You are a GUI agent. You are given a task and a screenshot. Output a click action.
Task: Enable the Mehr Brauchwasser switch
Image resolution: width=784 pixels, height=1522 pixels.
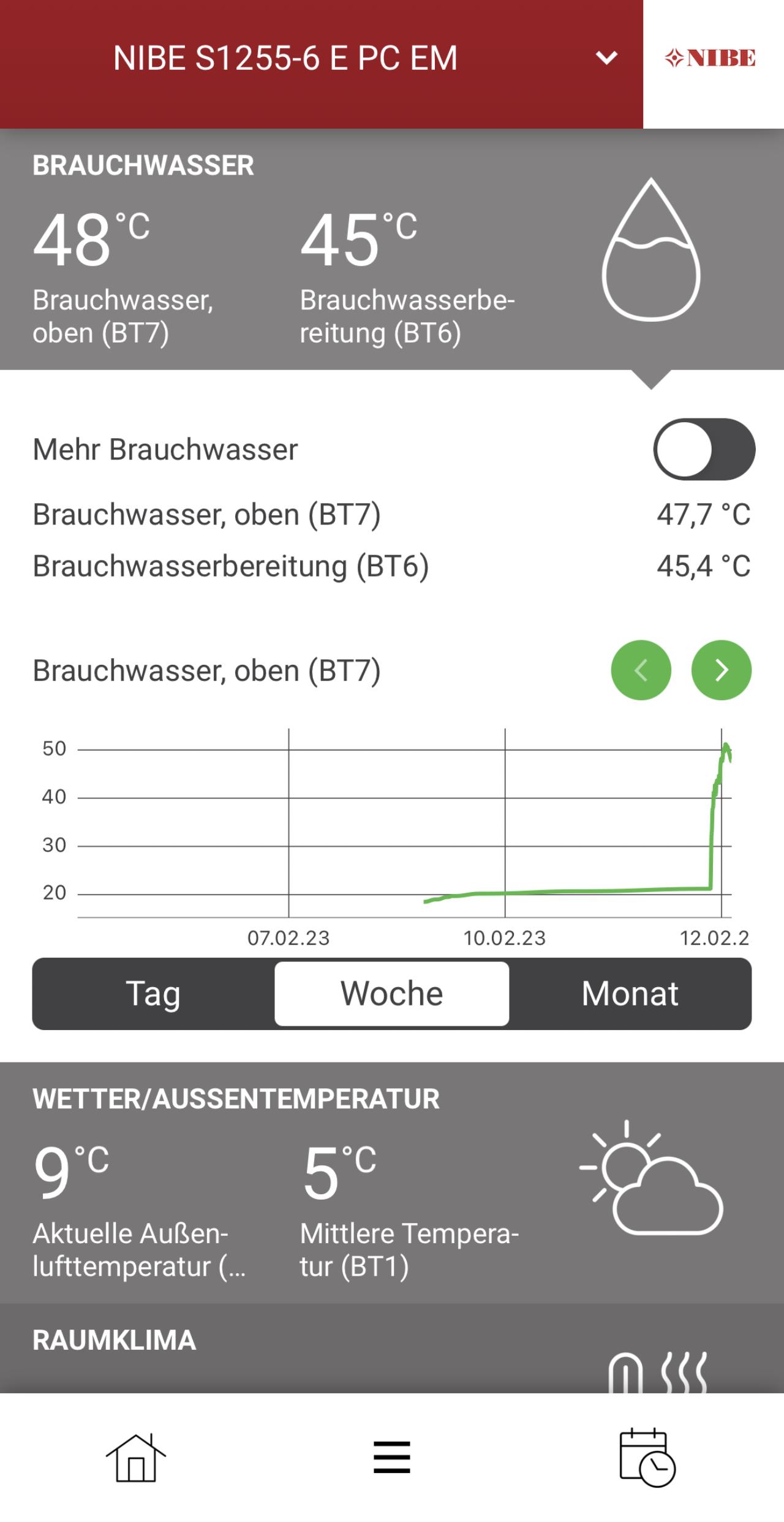point(704,449)
